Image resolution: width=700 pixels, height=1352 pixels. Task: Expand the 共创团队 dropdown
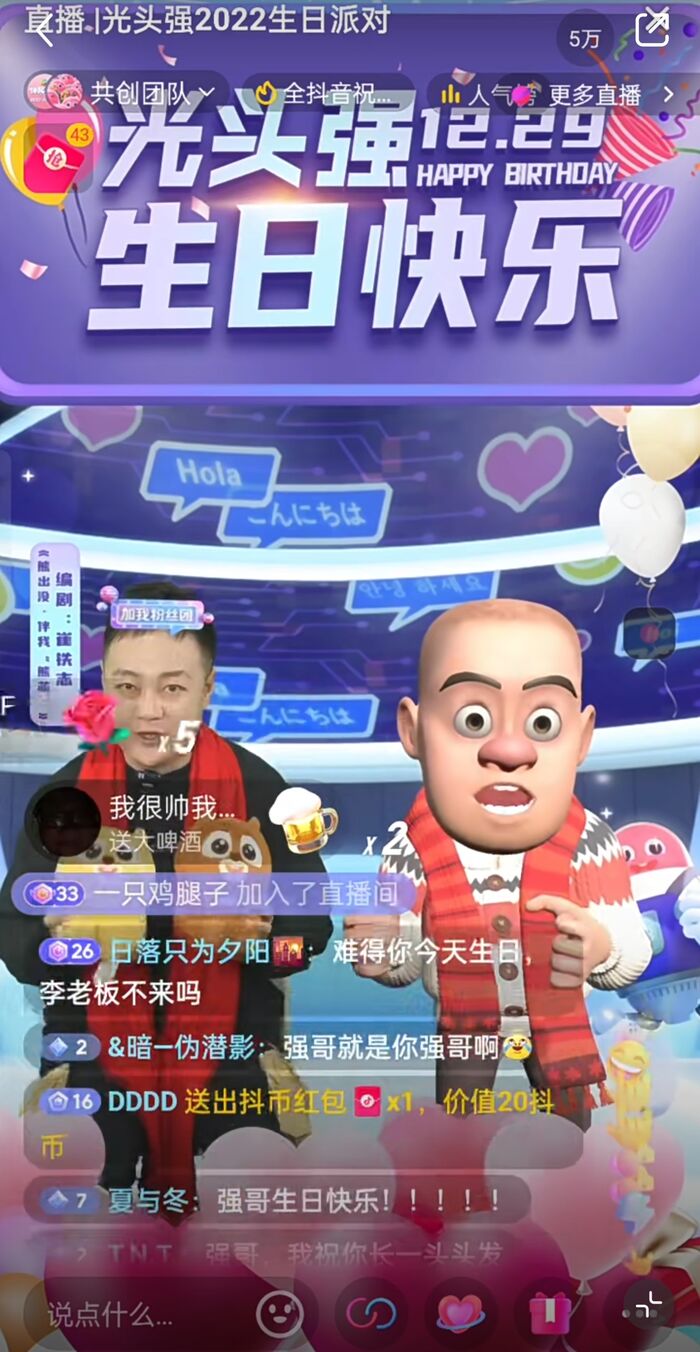tap(150, 94)
